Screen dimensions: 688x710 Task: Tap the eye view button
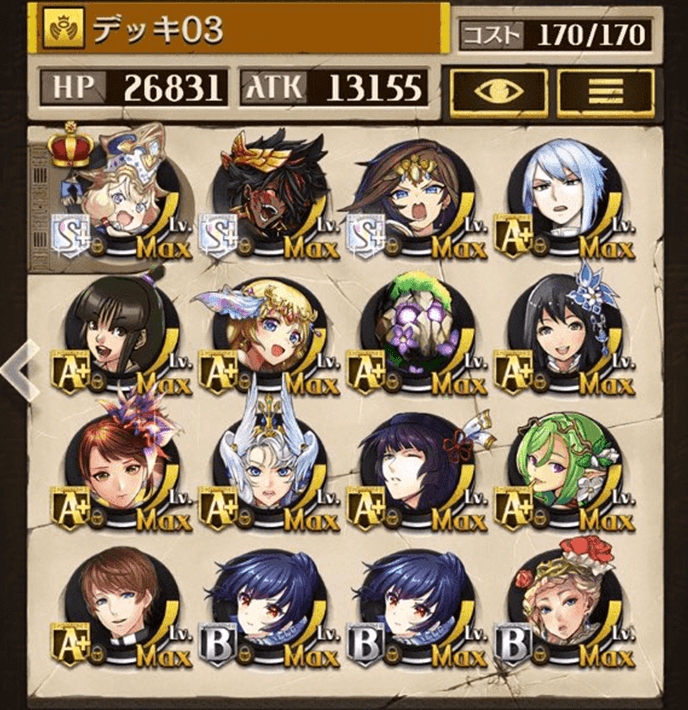point(497,92)
